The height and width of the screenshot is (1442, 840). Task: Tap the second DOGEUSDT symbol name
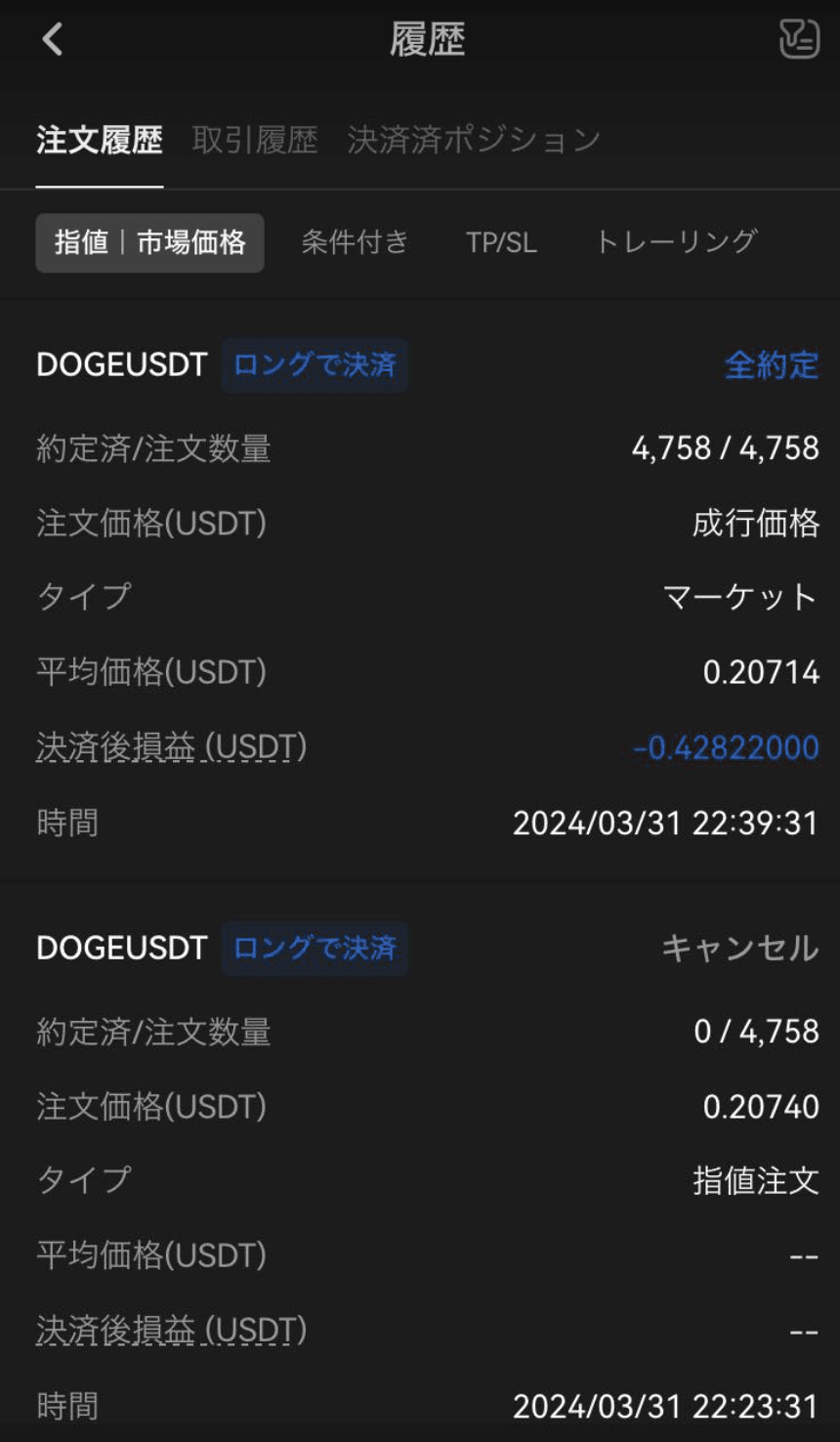click(x=121, y=948)
